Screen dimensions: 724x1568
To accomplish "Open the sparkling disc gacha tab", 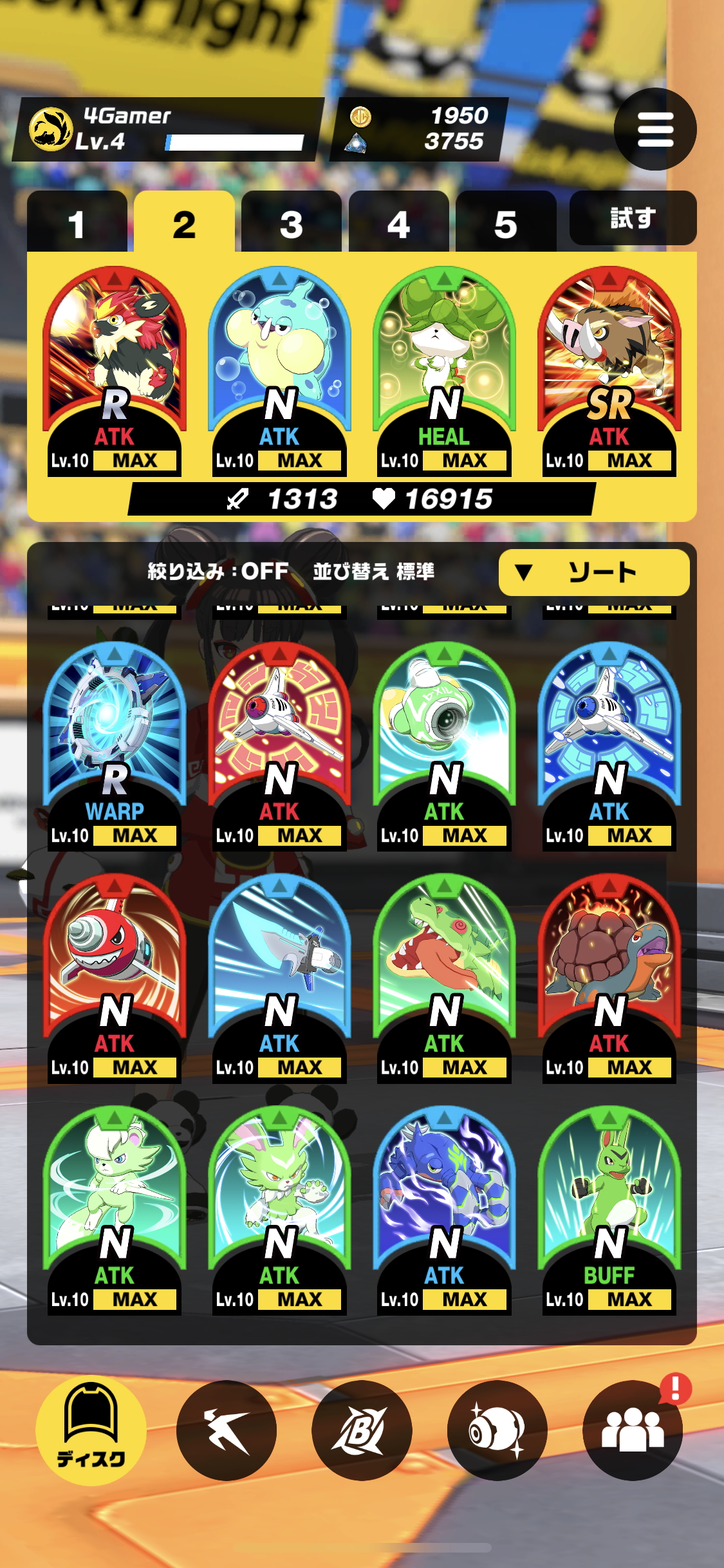I will [x=497, y=1430].
